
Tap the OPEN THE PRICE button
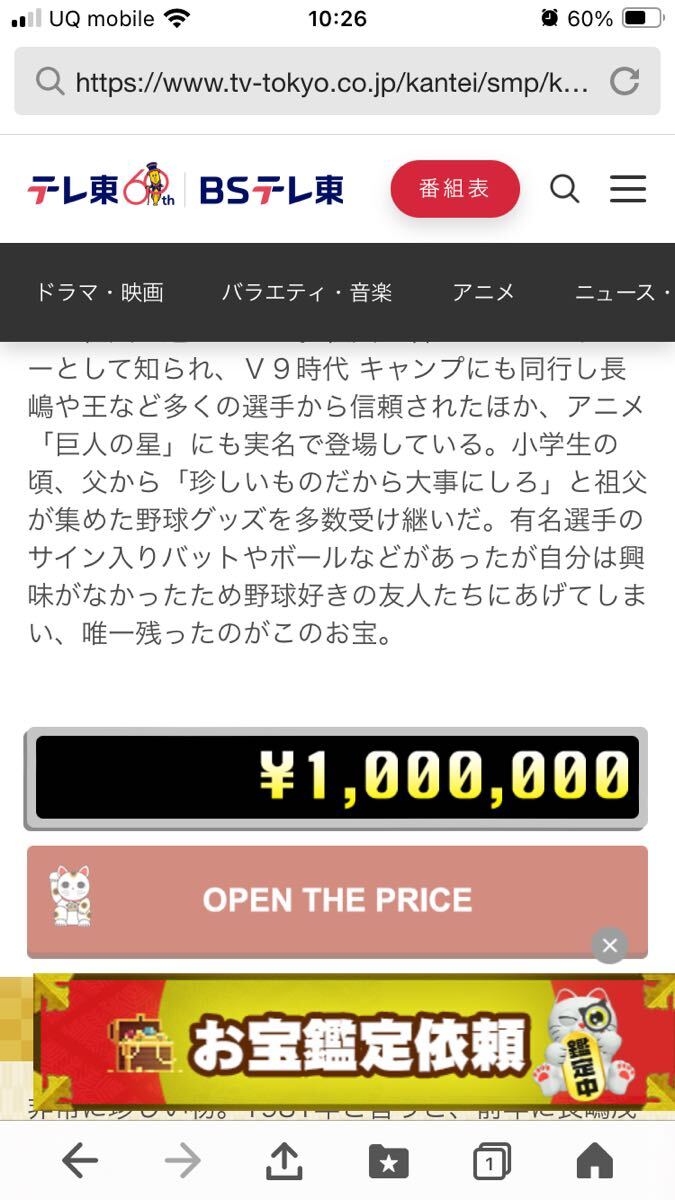(337, 900)
